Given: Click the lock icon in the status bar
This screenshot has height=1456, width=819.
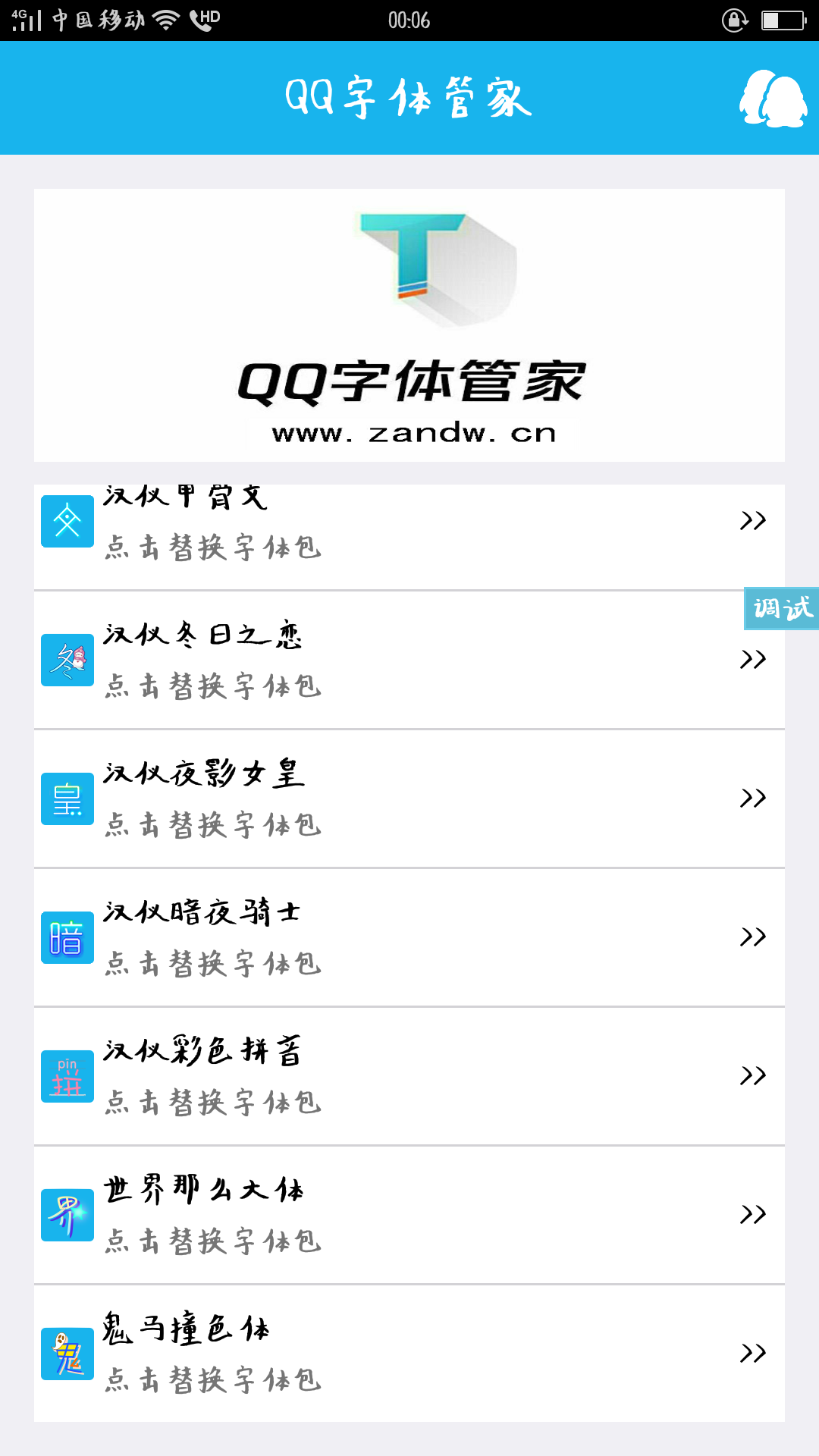Looking at the screenshot, I should coord(734,20).
